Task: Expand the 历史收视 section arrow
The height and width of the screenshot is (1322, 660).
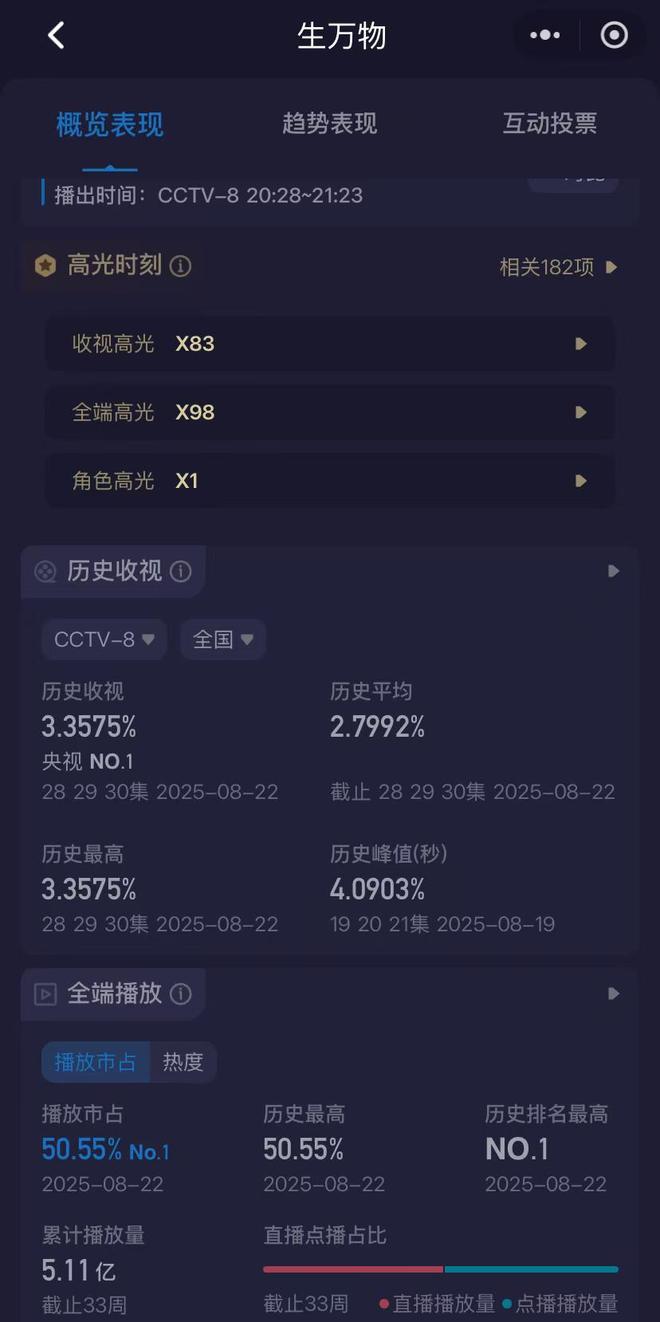Action: 613,571
